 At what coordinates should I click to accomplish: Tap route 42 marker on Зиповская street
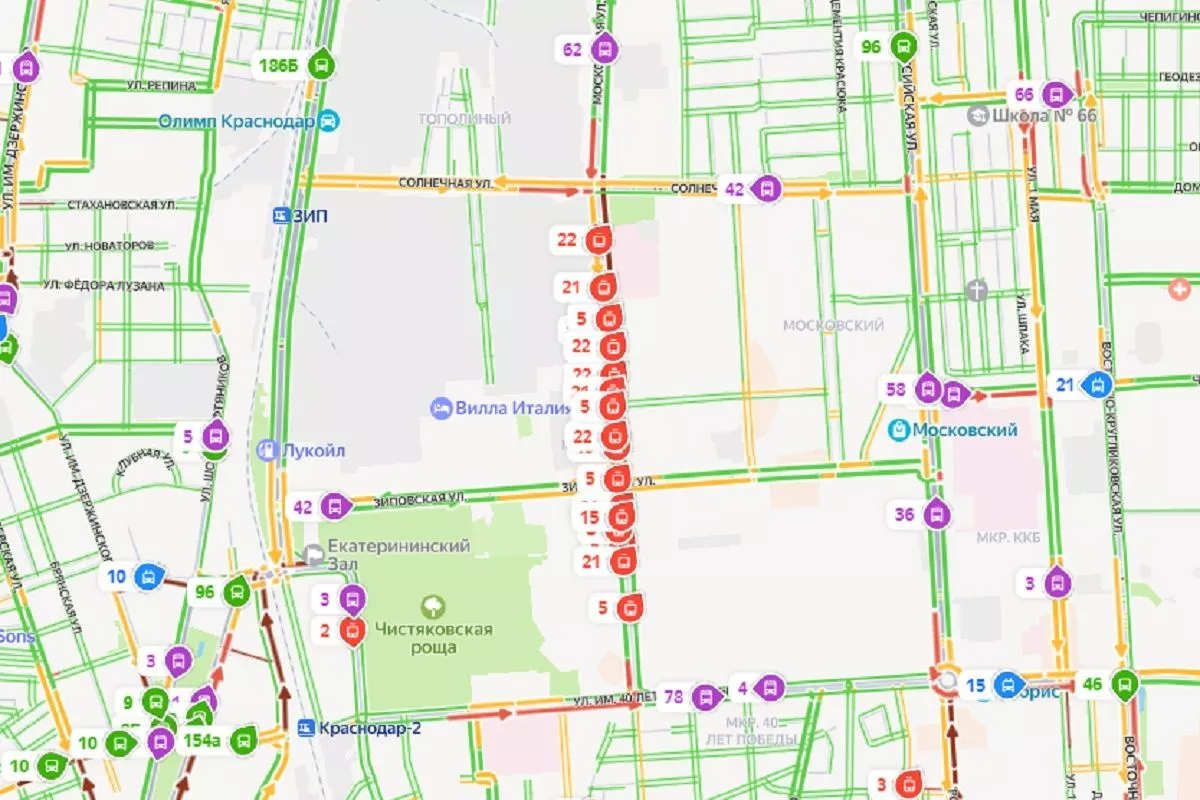335,506
